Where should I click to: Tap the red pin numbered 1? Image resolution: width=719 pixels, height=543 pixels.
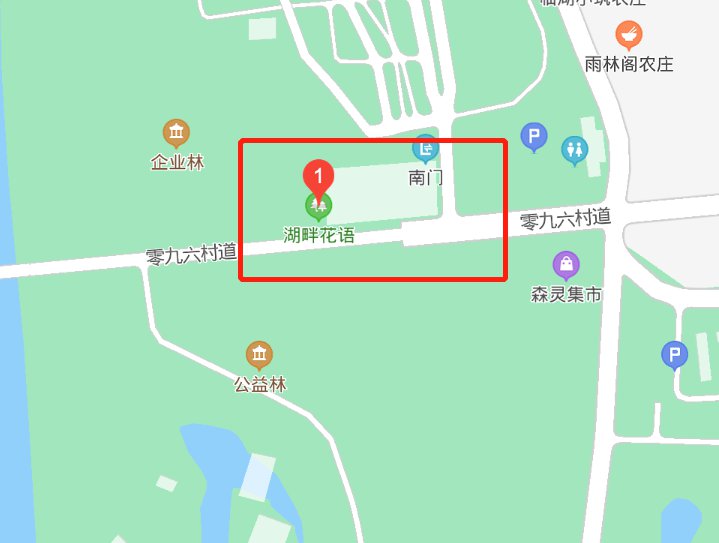pyautogui.click(x=318, y=177)
